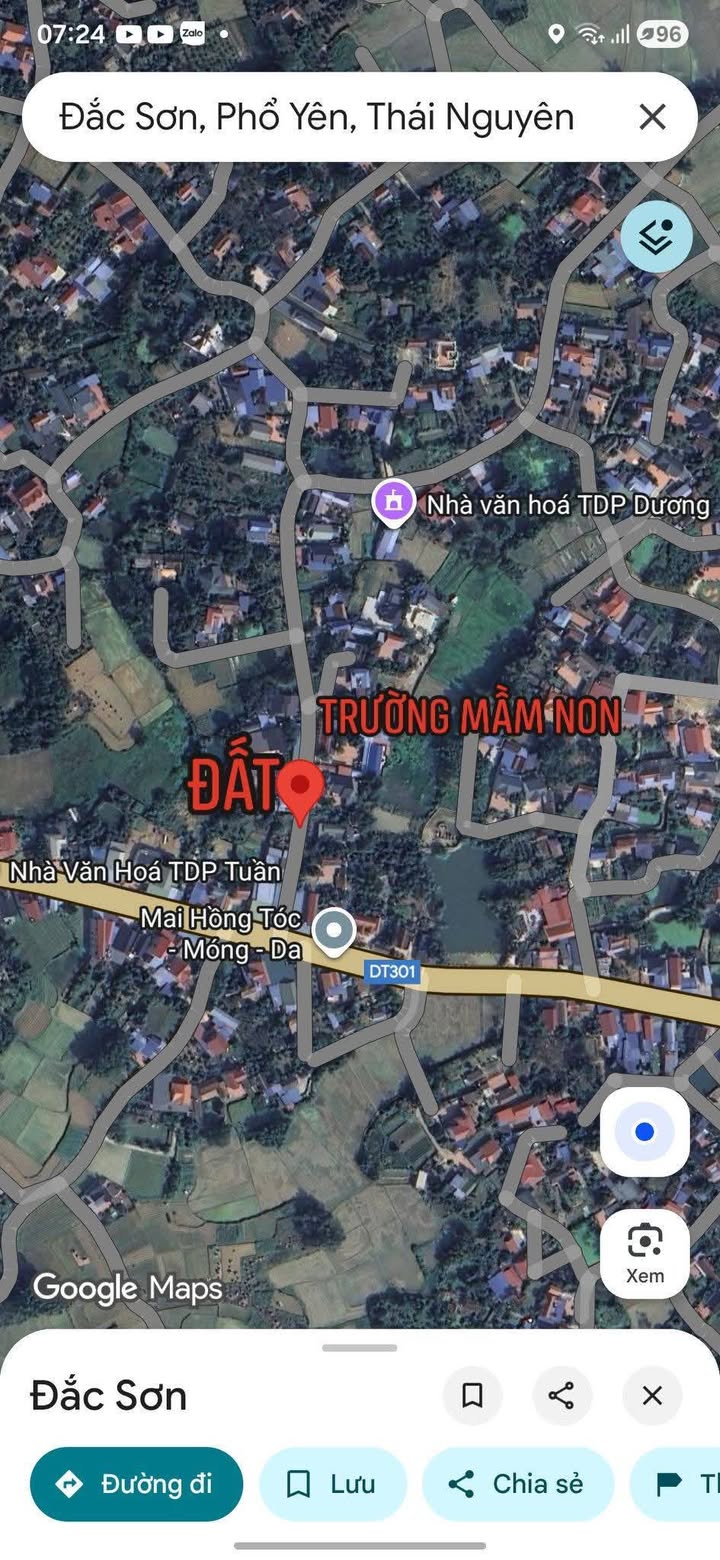The width and height of the screenshot is (720, 1560).
Task: Open the Nhà văn hoá TDP Dương marker
Action: point(393,502)
